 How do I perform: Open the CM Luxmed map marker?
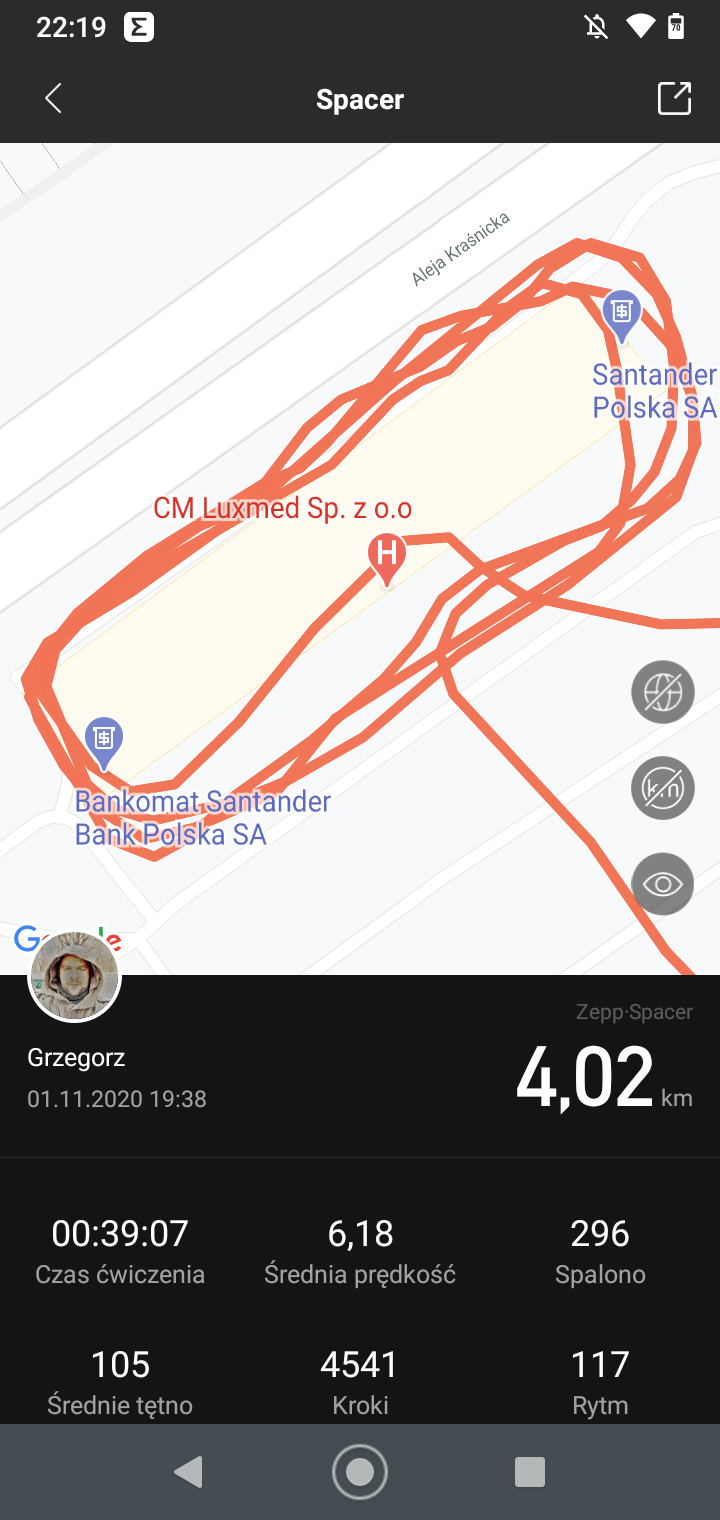(386, 557)
